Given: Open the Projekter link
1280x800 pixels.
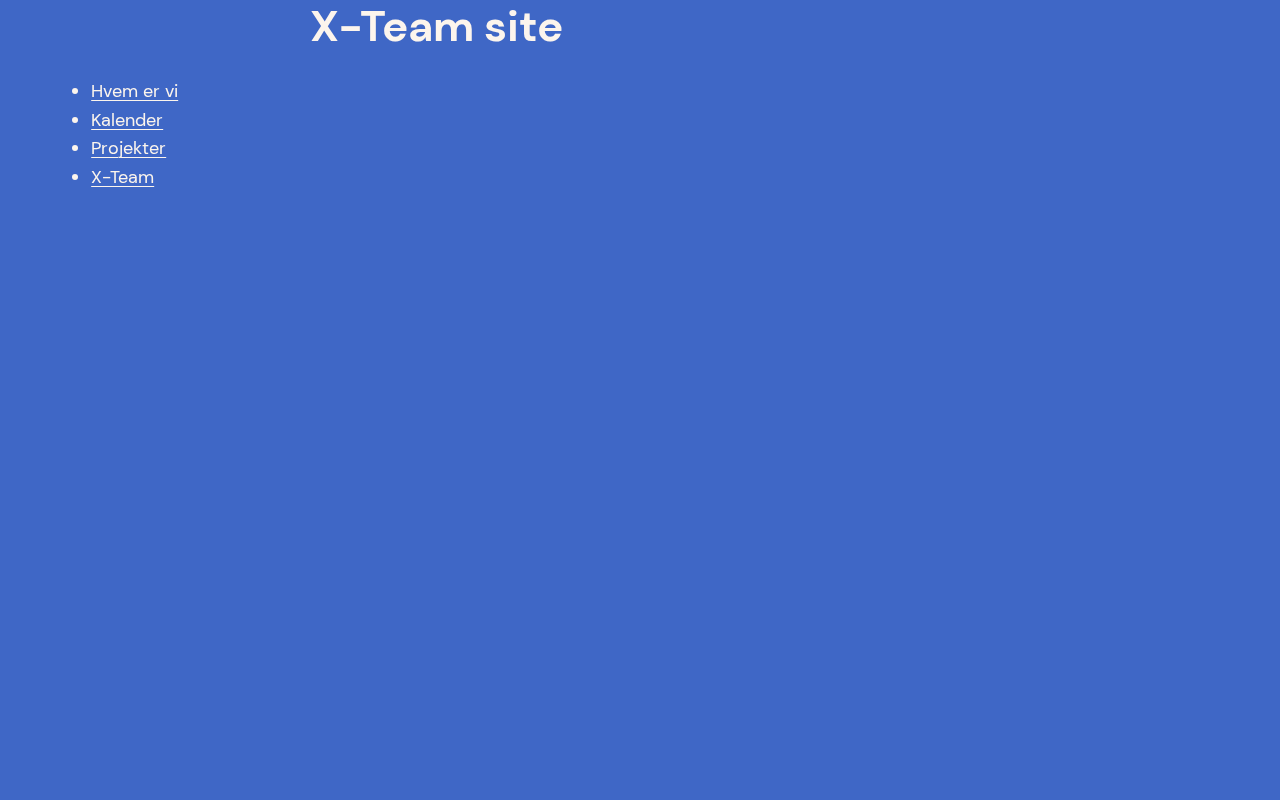Looking at the screenshot, I should click(x=128, y=148).
